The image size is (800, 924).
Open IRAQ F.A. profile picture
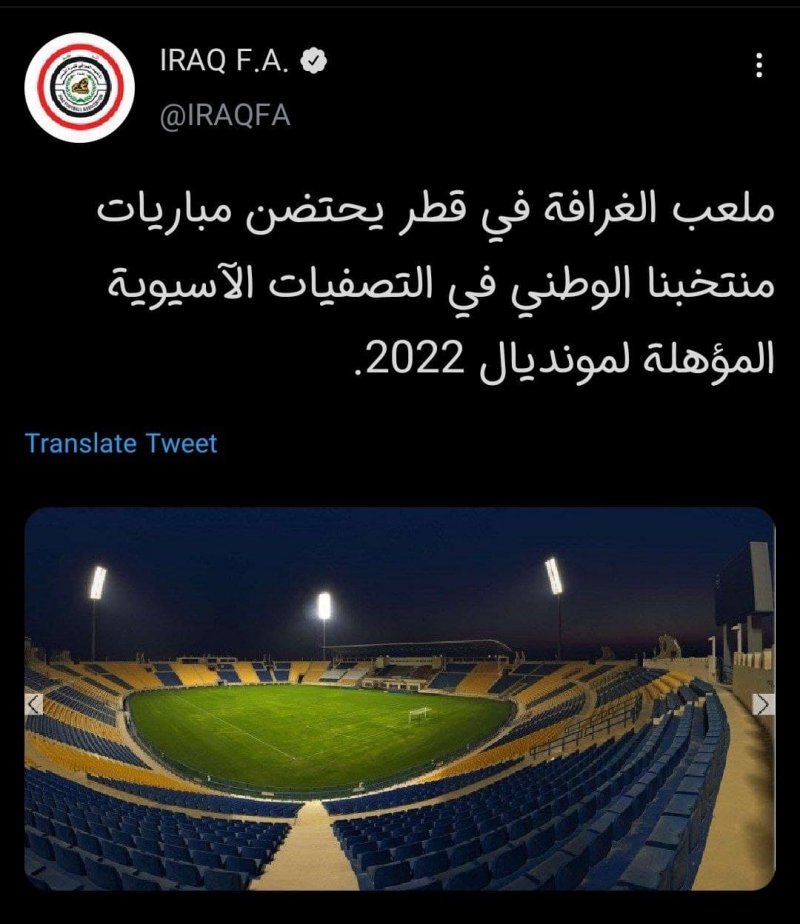pos(79,87)
